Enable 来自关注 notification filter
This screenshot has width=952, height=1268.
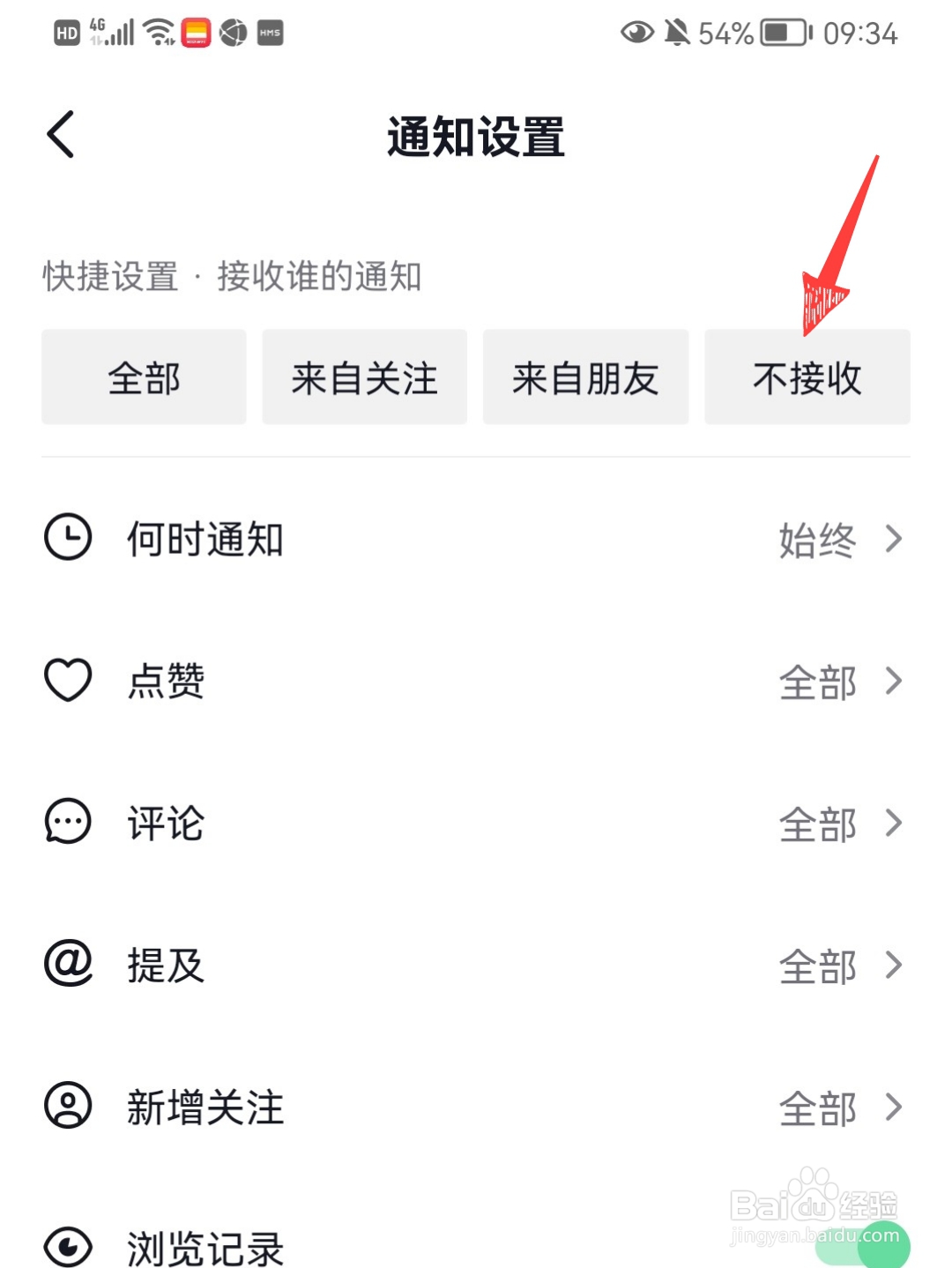coord(364,377)
